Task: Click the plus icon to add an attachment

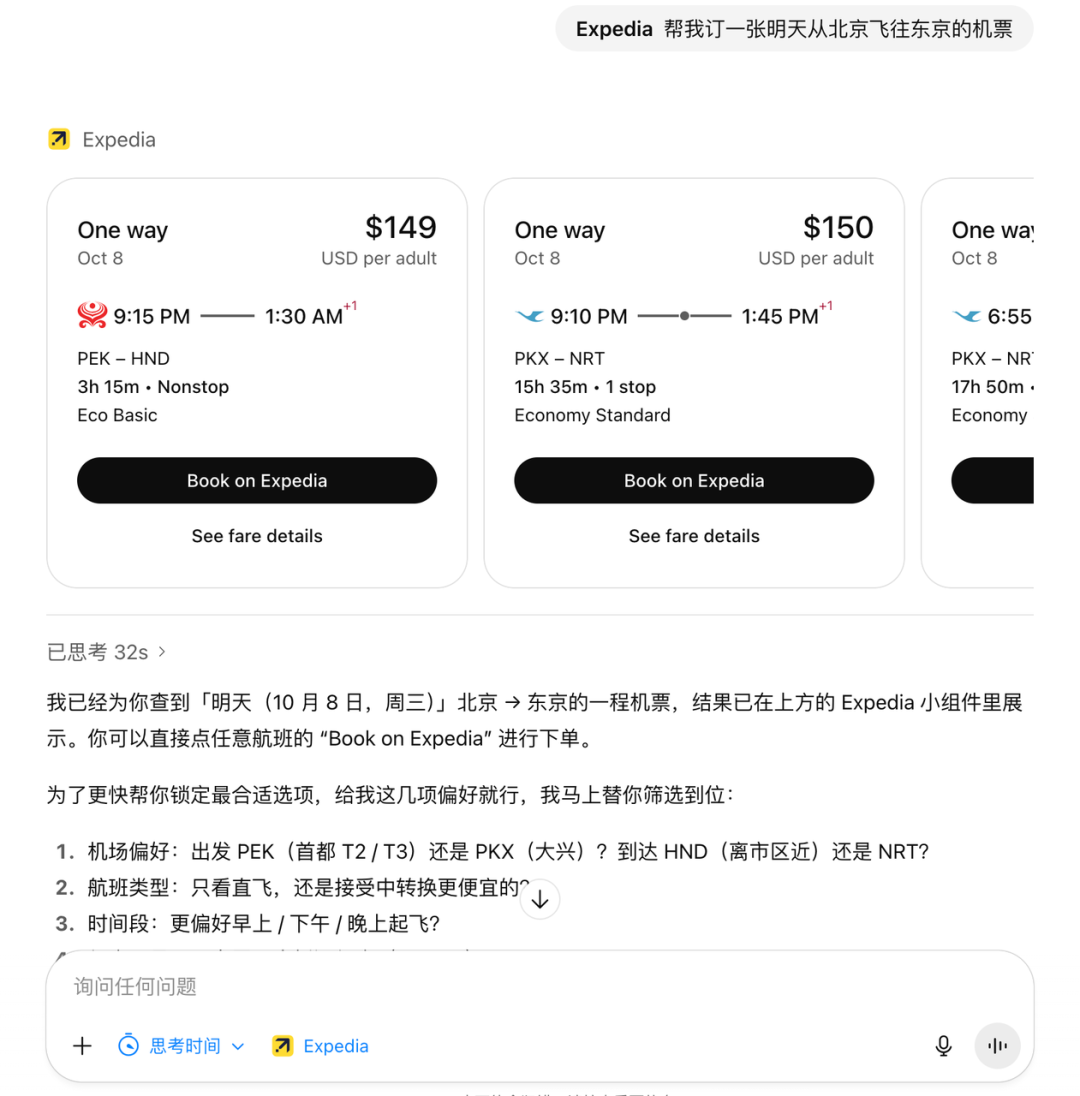Action: (x=82, y=1045)
